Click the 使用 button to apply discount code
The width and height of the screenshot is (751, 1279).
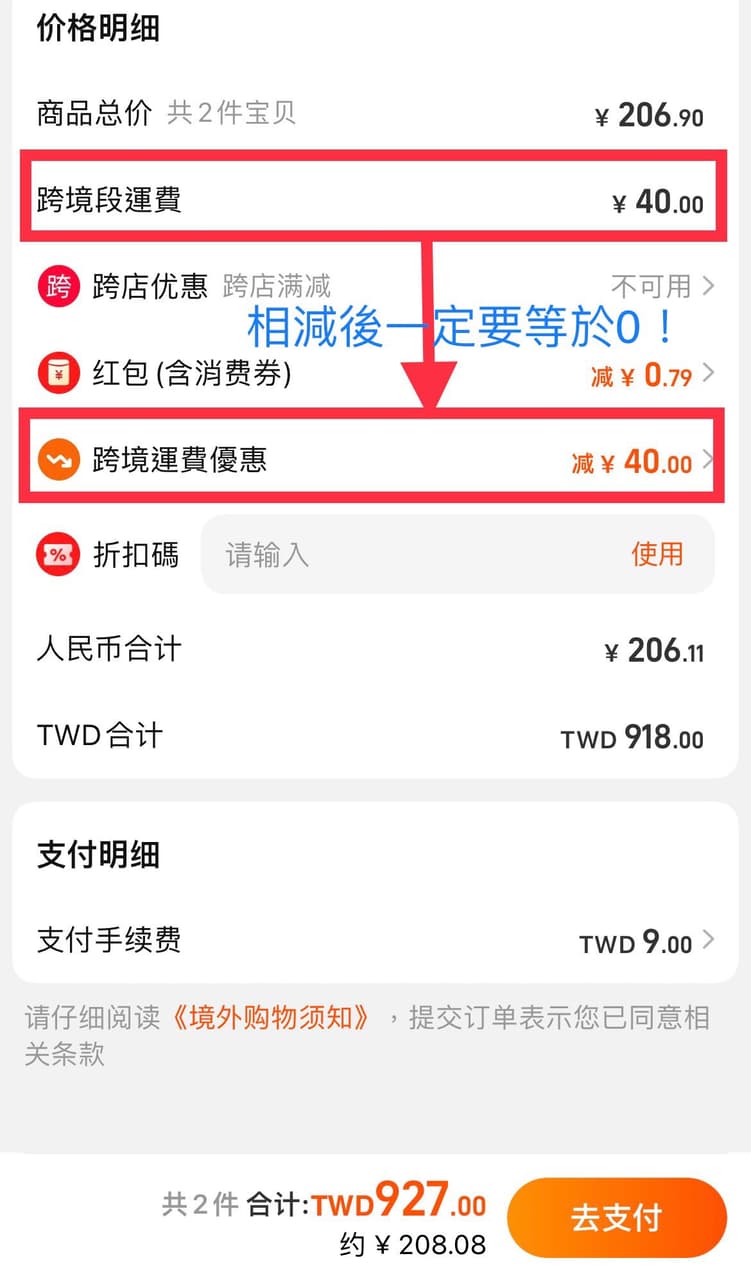coord(657,555)
